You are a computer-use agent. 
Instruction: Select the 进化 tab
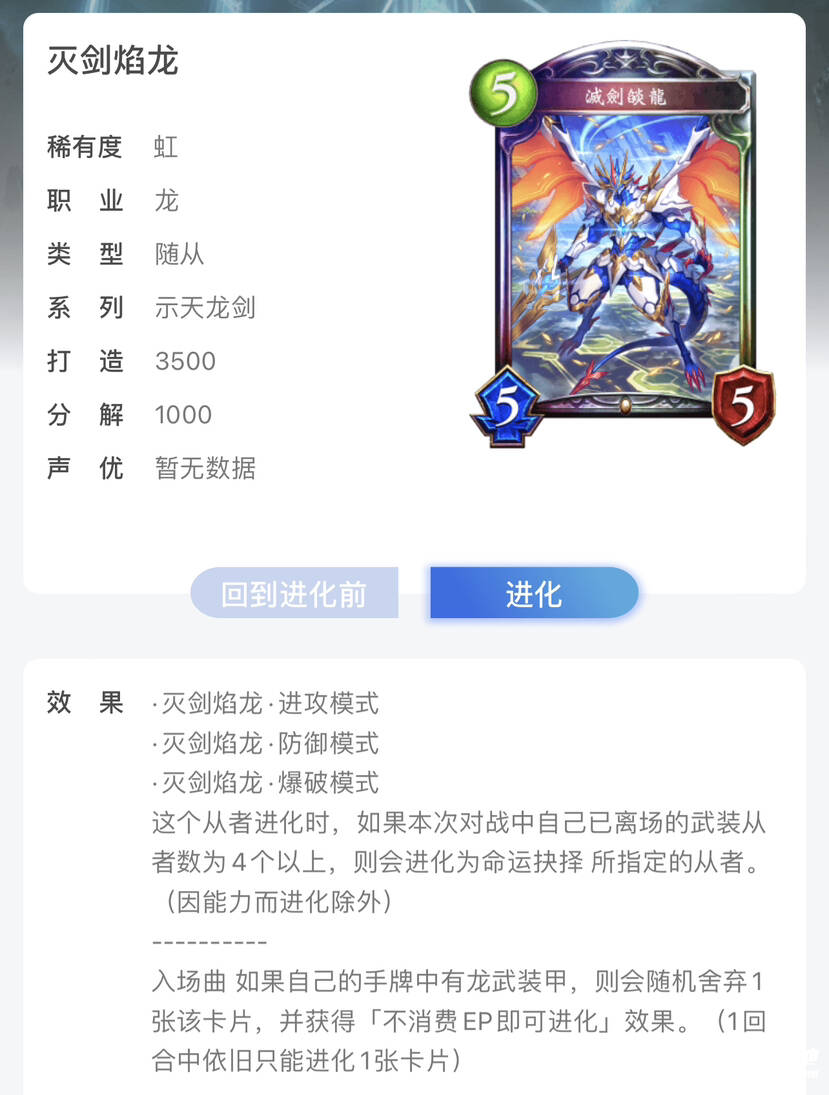click(x=534, y=594)
